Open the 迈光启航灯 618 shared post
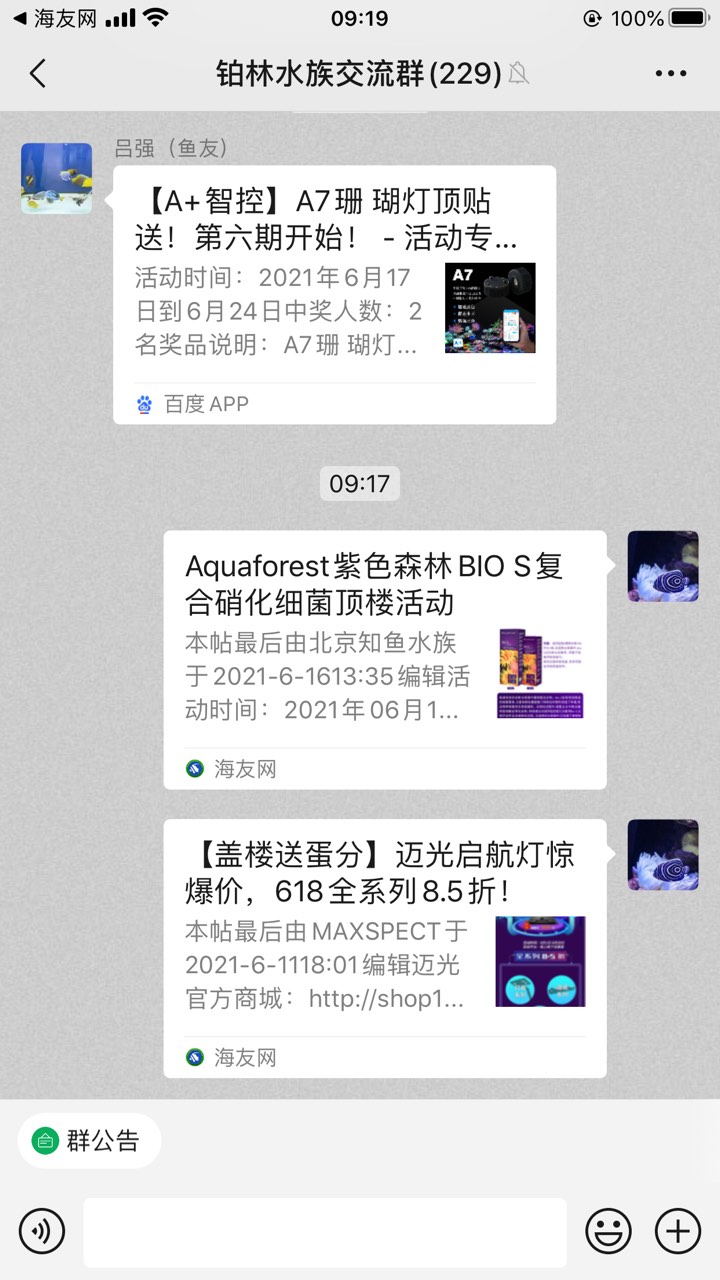Image resolution: width=720 pixels, height=1280 pixels. (385, 947)
